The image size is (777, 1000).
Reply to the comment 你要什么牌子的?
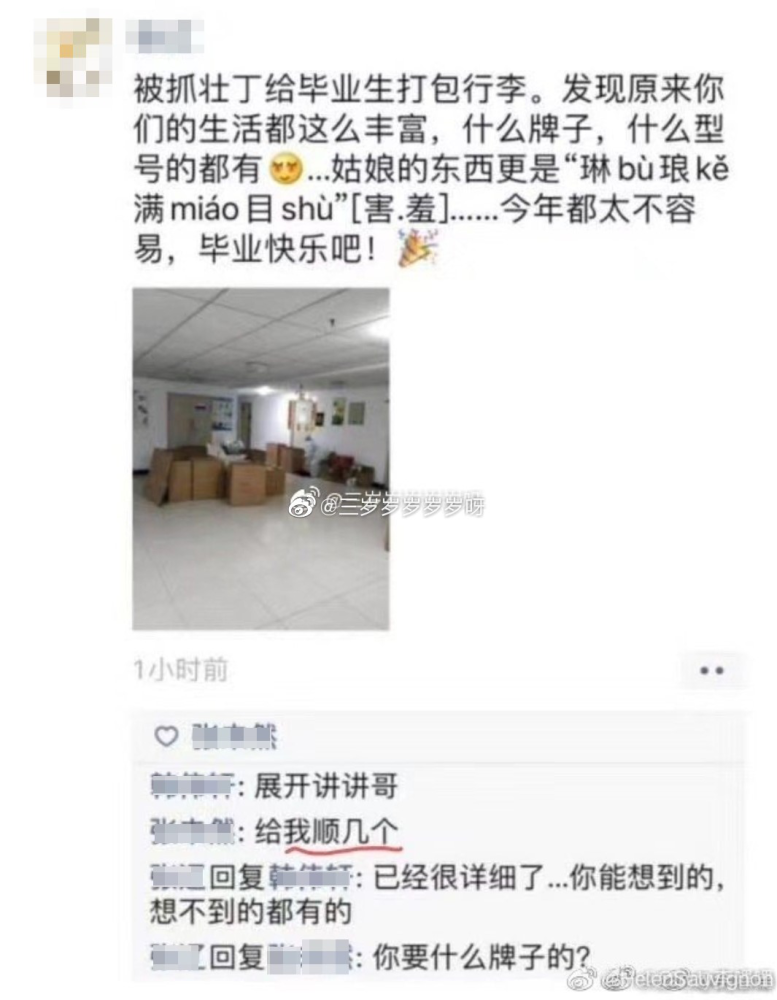(470, 957)
